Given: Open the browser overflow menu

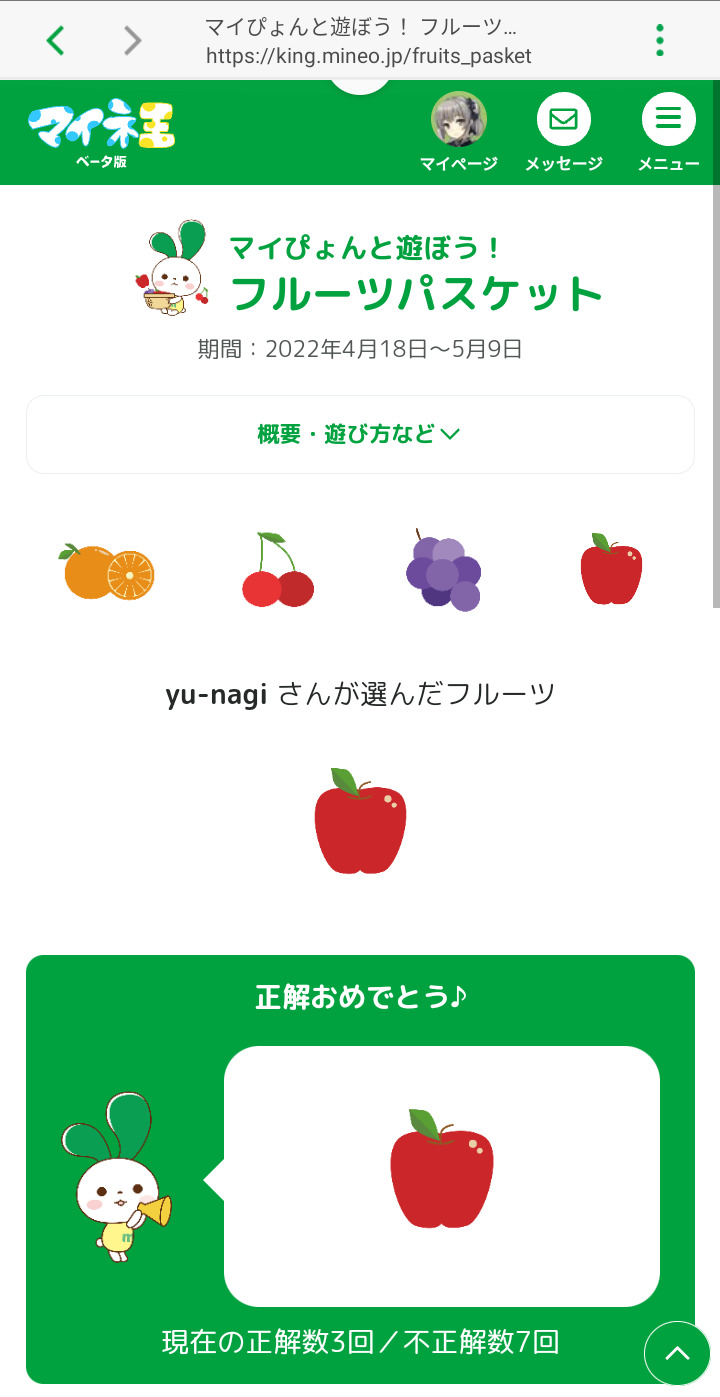Looking at the screenshot, I should pos(660,40).
